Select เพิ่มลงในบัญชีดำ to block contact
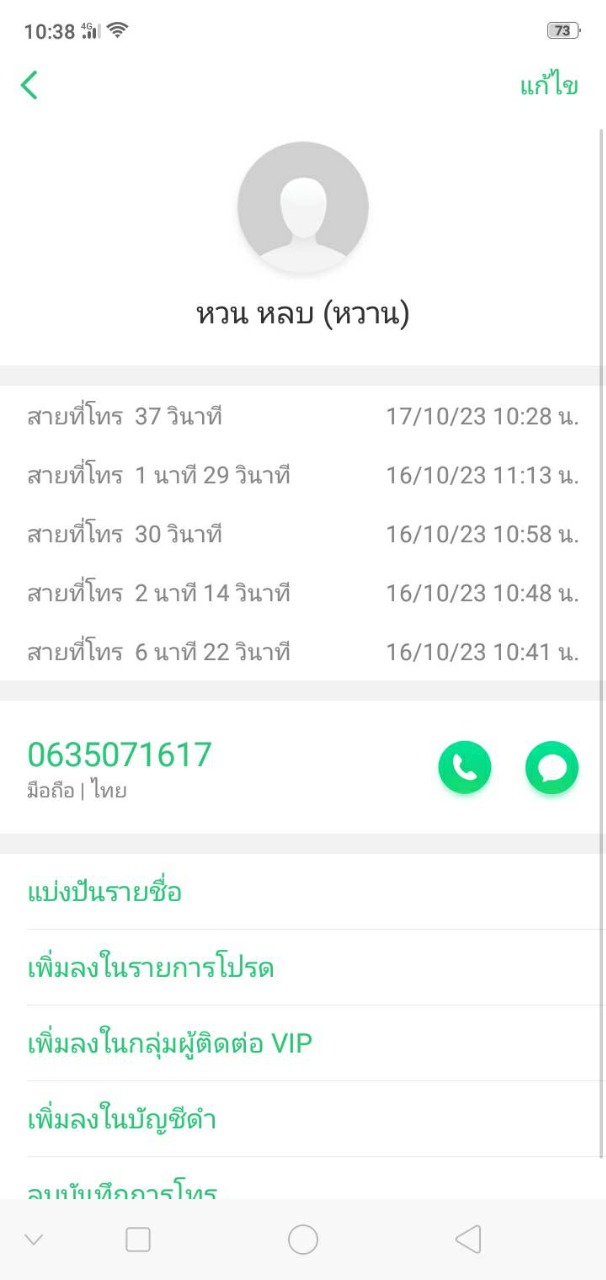This screenshot has height=1280, width=606. pyautogui.click(x=122, y=1120)
